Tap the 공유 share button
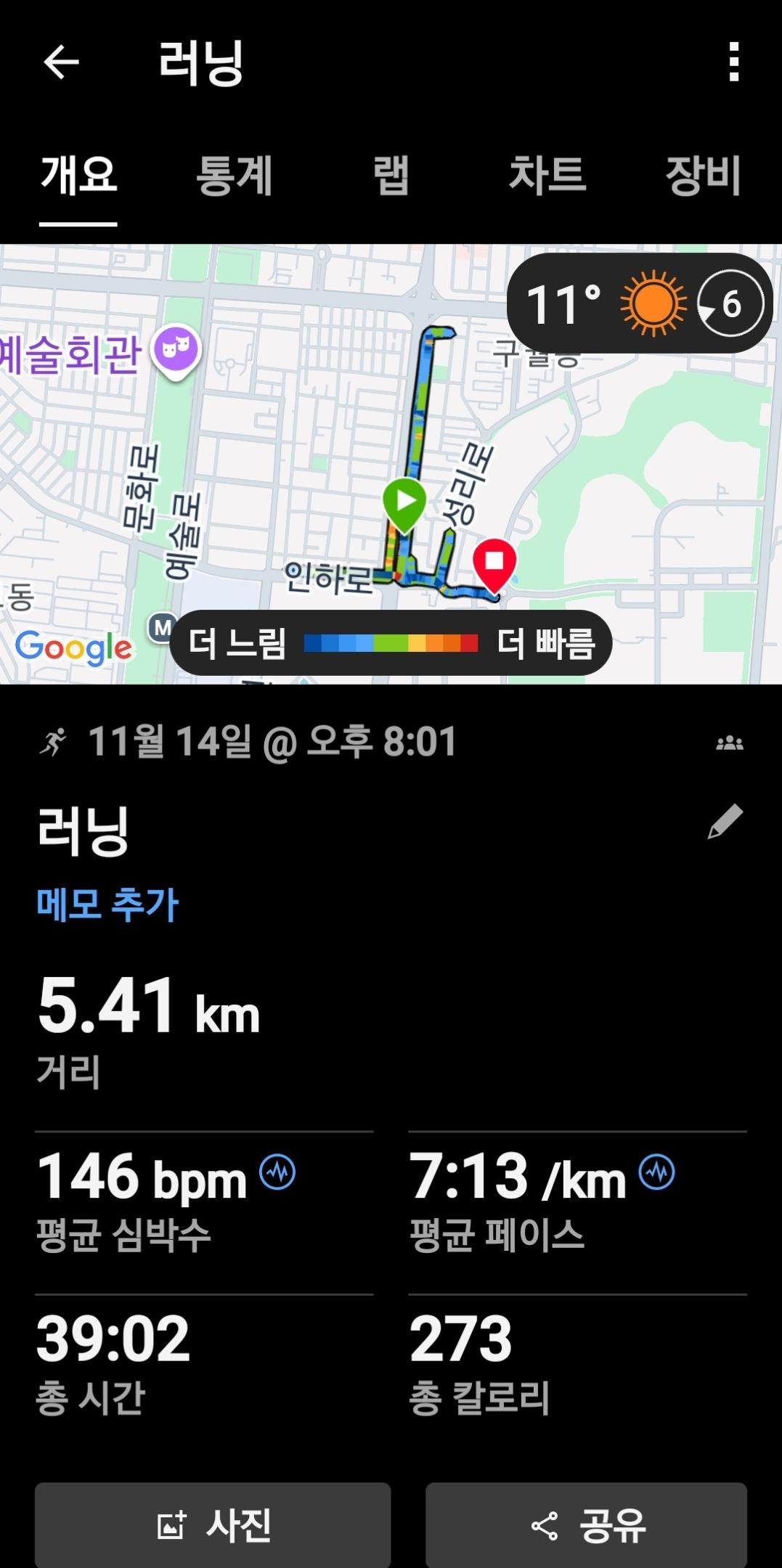The image size is (782, 1568). pos(586,1526)
